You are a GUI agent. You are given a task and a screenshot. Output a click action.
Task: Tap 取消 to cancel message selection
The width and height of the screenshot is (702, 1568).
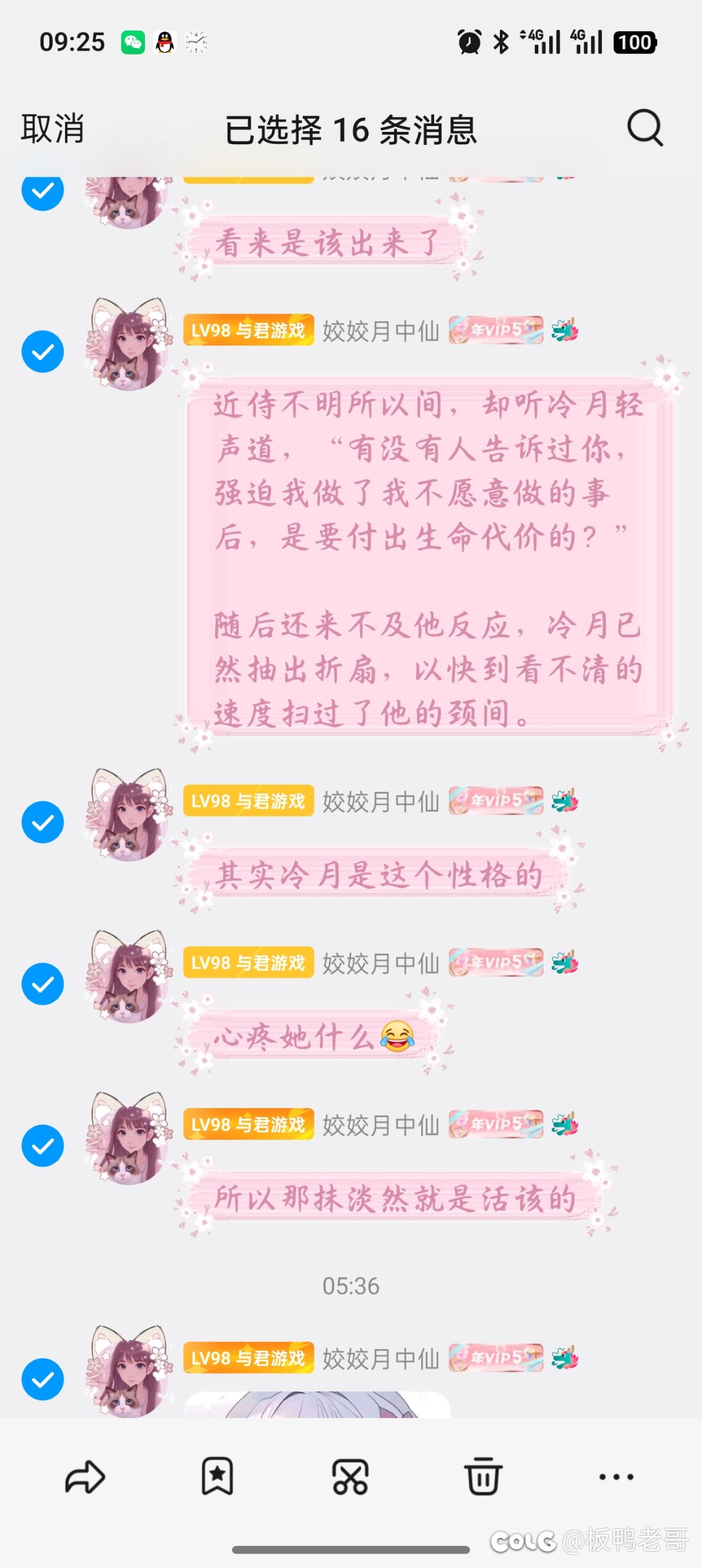point(53,129)
